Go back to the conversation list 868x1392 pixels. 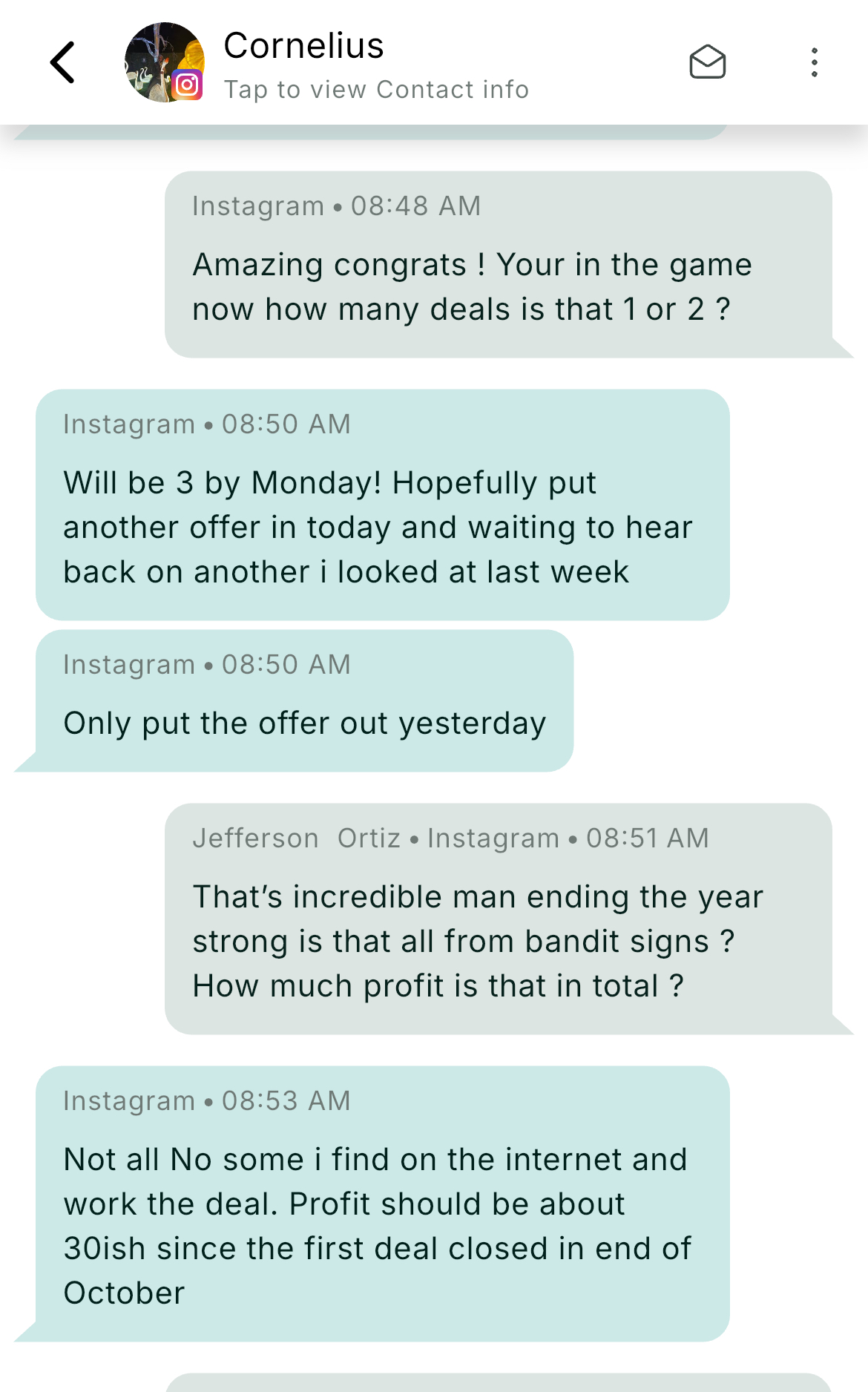[63, 62]
